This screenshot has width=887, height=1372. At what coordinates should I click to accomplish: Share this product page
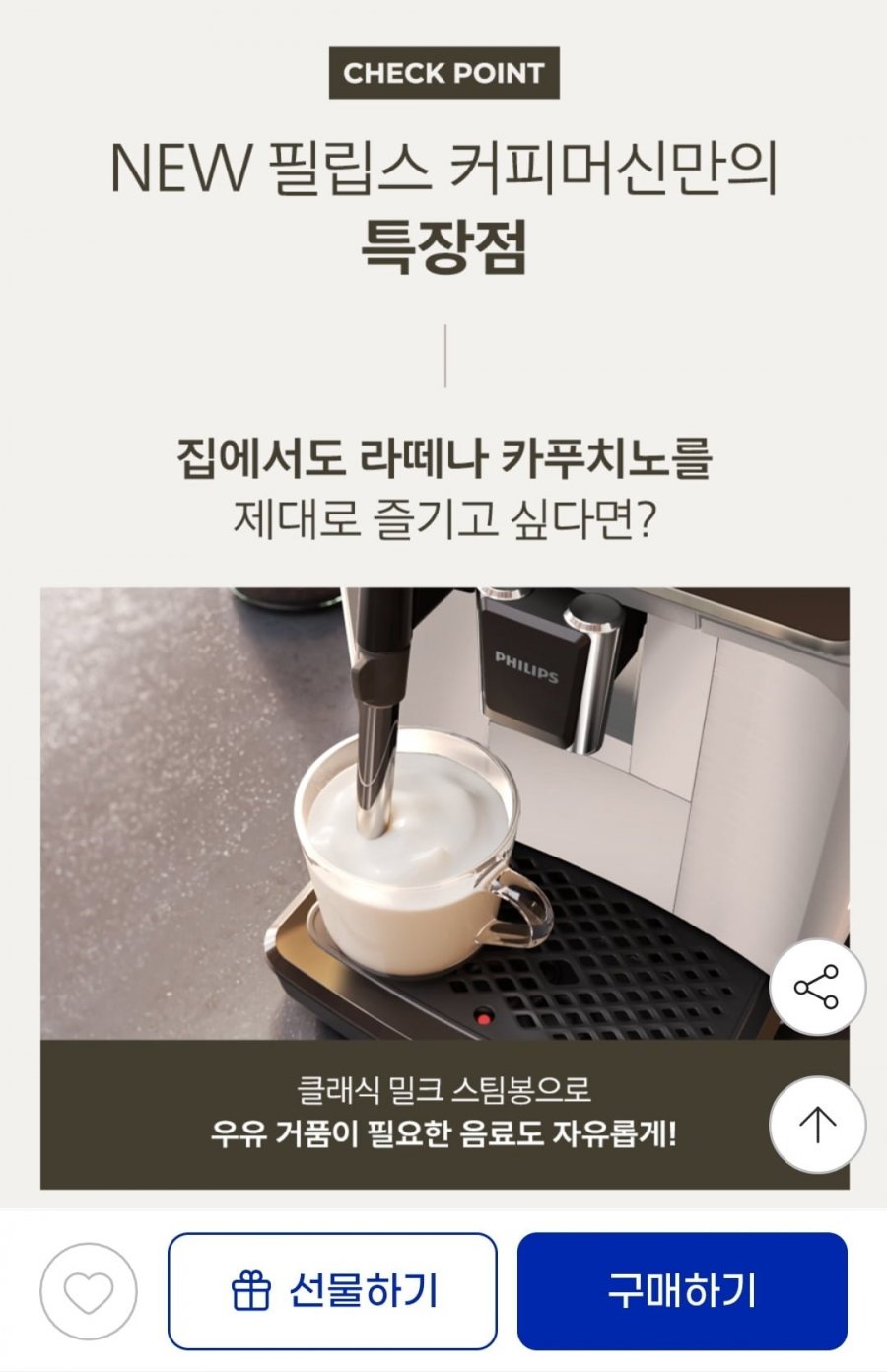[816, 987]
